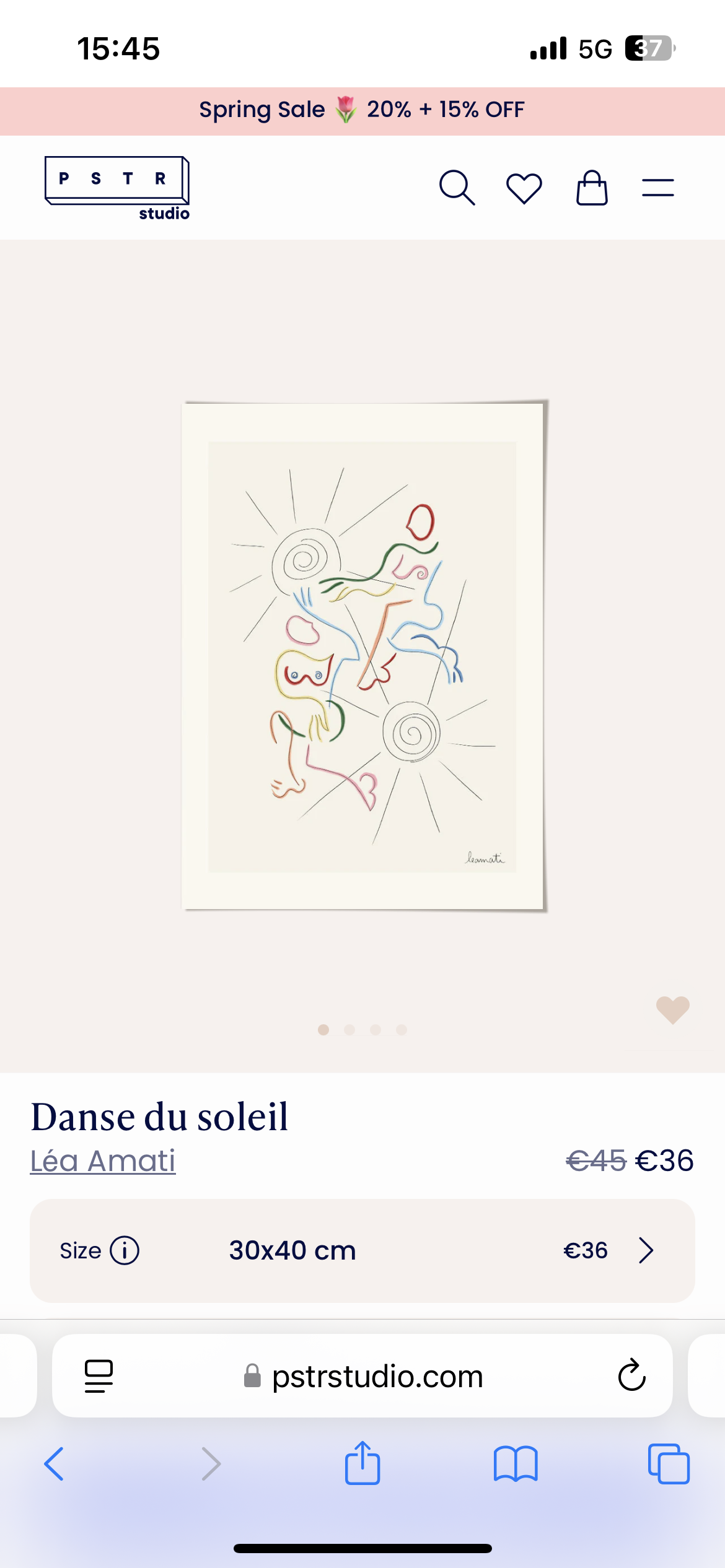Open artist Léa Amati's page
This screenshot has height=1568, width=725.
tap(103, 1161)
